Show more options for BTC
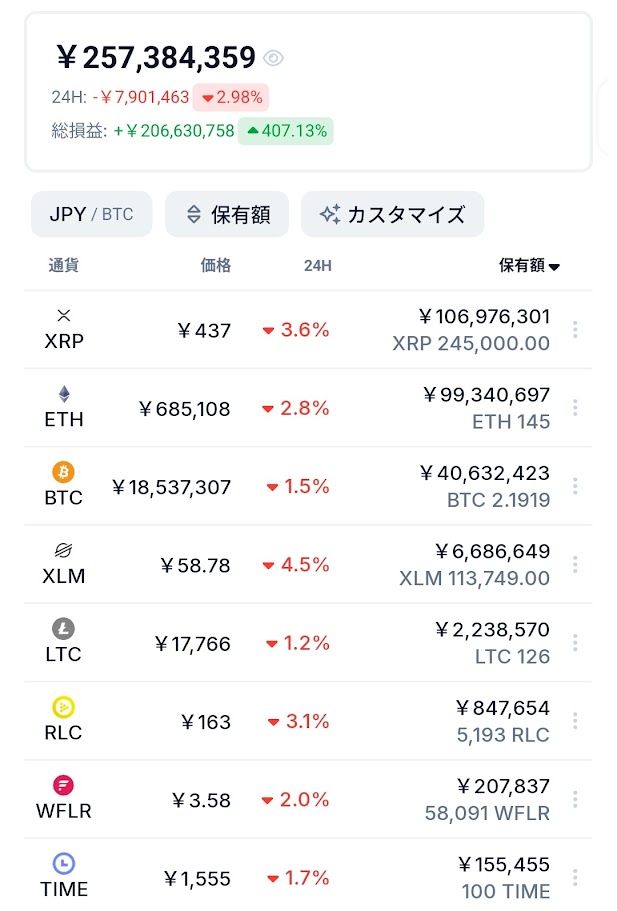Image resolution: width=617 pixels, height=911 pixels. 575,486
